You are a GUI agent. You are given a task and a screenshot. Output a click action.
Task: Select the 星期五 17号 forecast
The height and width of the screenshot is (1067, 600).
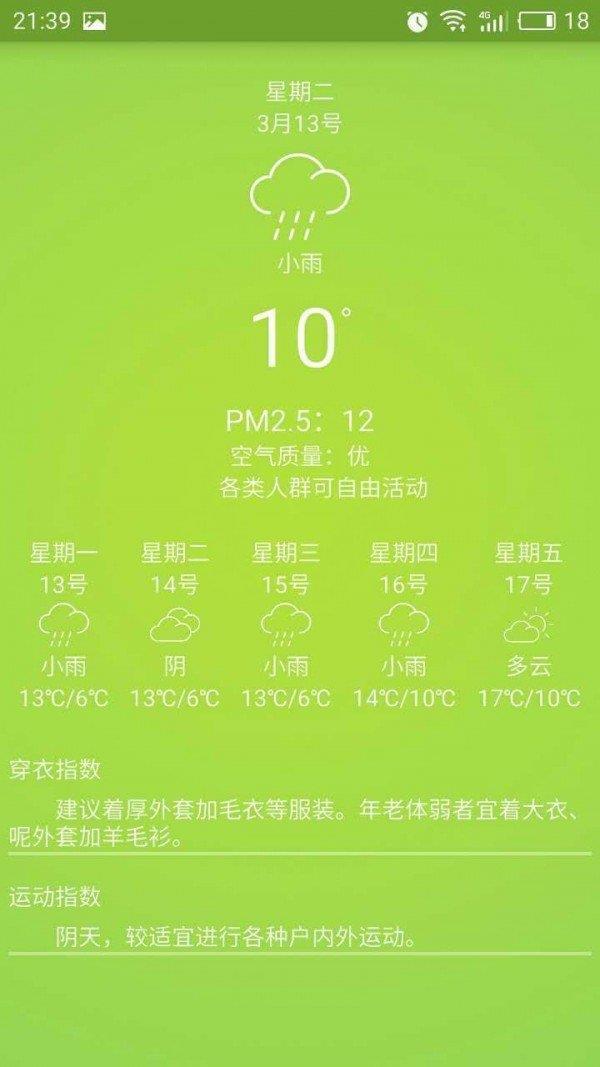click(x=528, y=625)
